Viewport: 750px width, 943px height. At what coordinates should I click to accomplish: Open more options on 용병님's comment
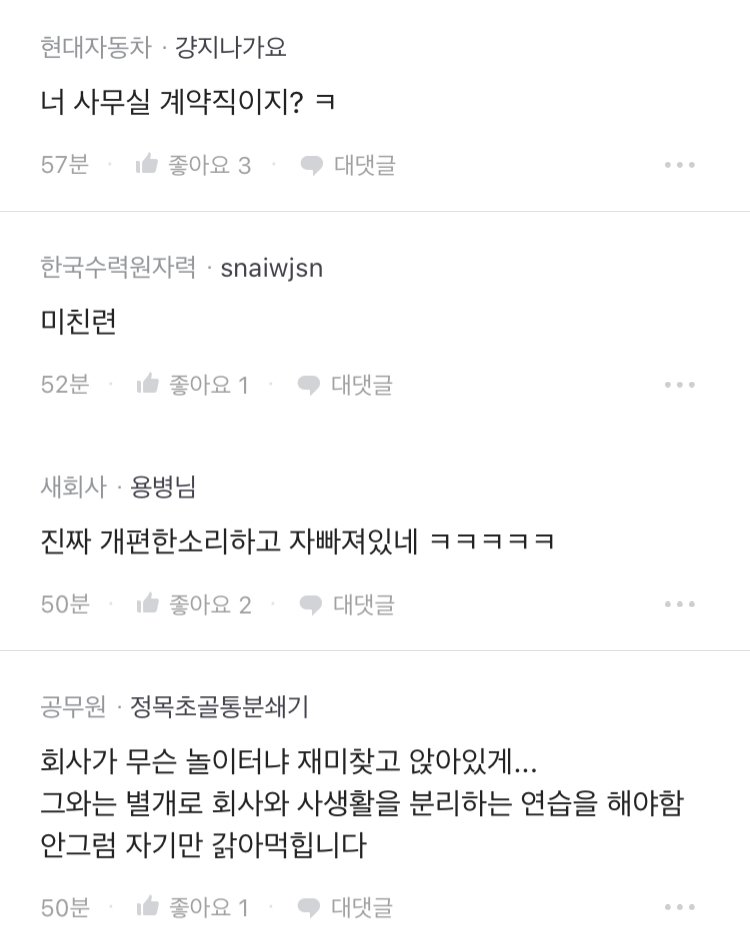(679, 604)
